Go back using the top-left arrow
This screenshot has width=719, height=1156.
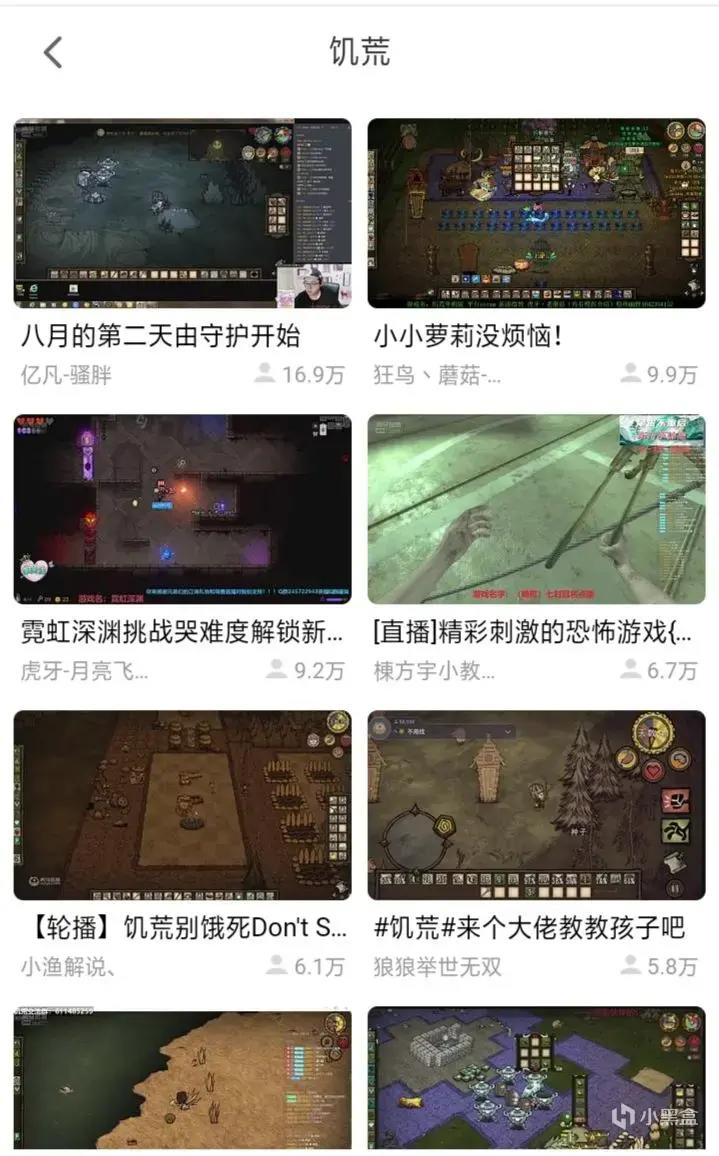point(53,52)
